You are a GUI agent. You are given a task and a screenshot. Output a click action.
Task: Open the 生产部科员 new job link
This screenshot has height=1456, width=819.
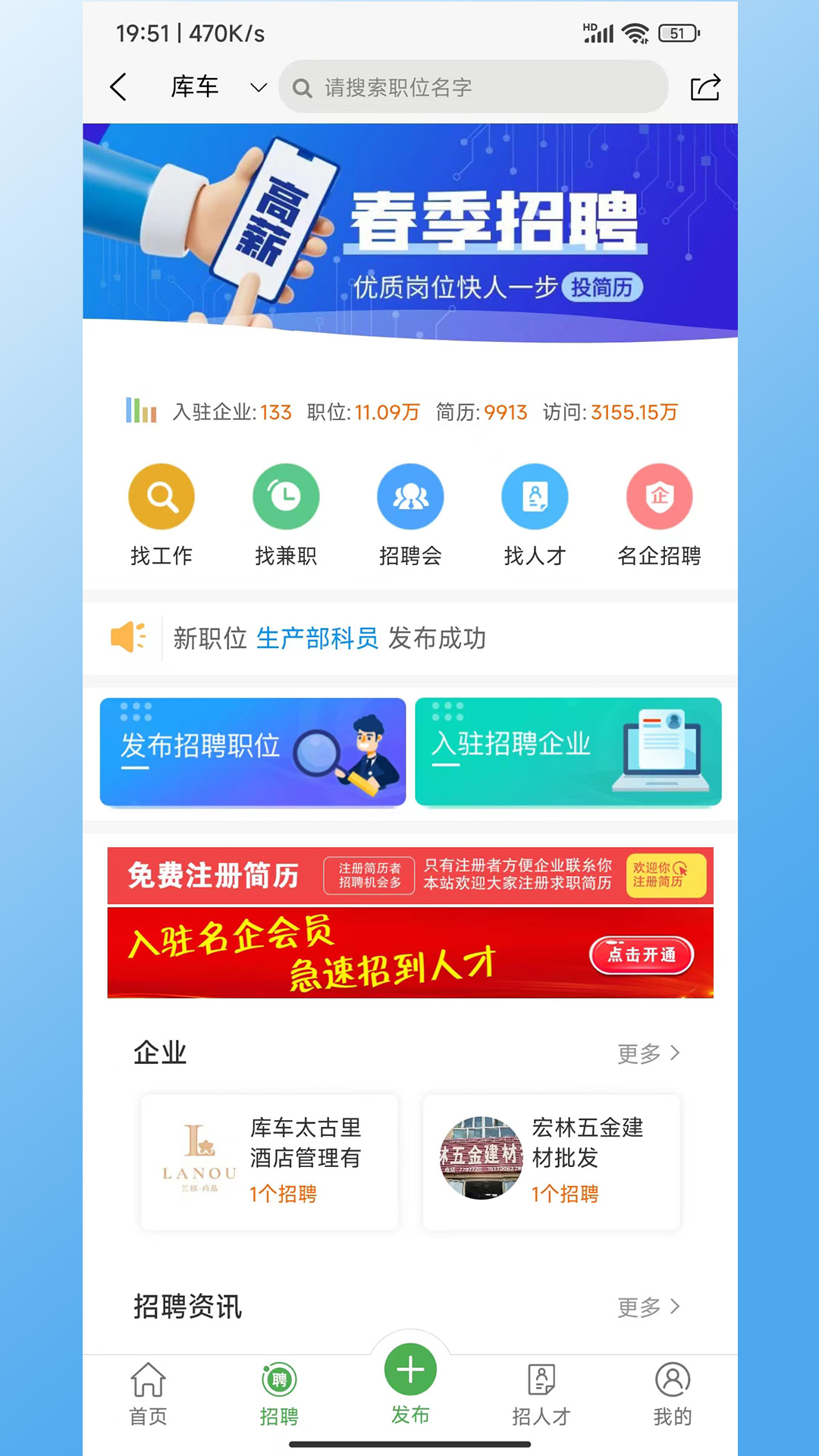pos(318,639)
